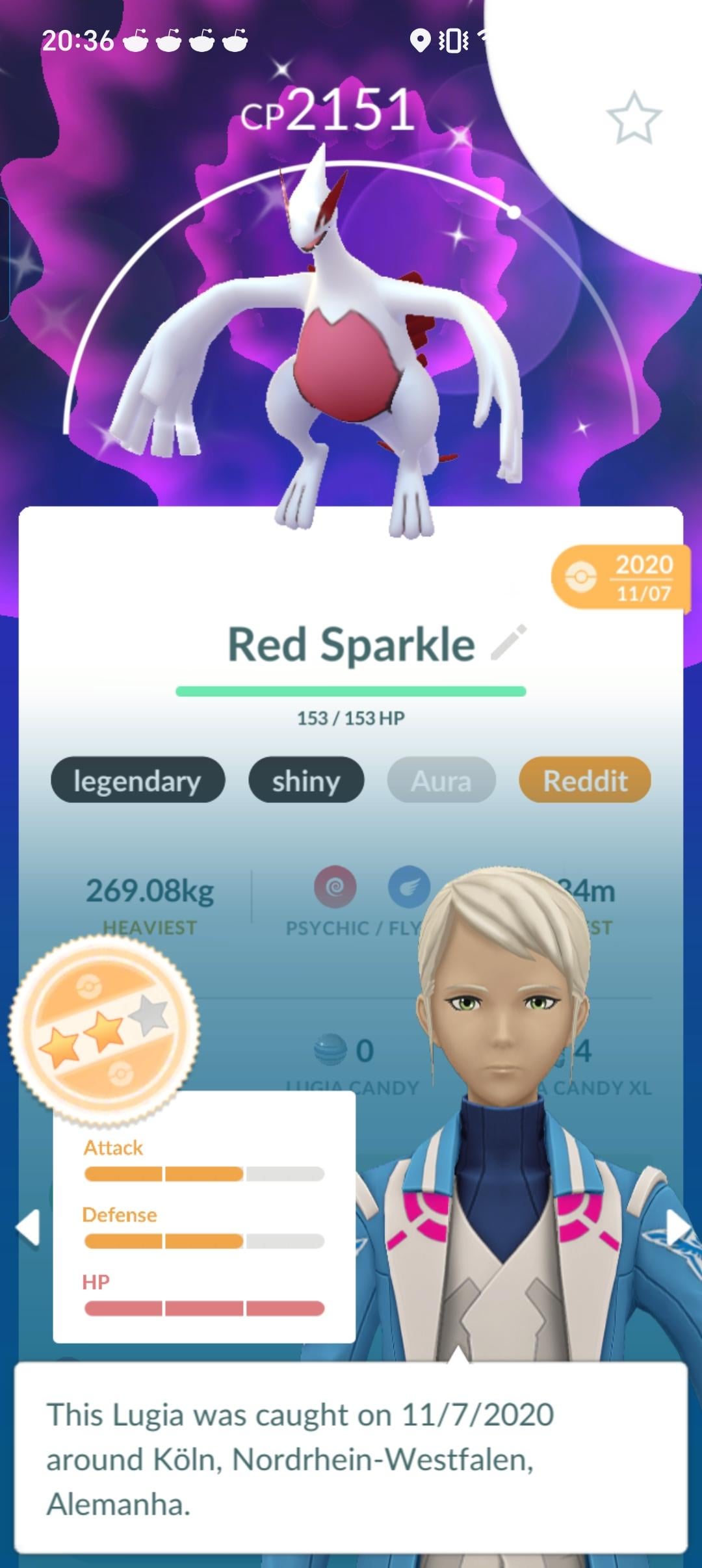Open the Reddit tag
Screen dimensions: 702x1568
584,780
